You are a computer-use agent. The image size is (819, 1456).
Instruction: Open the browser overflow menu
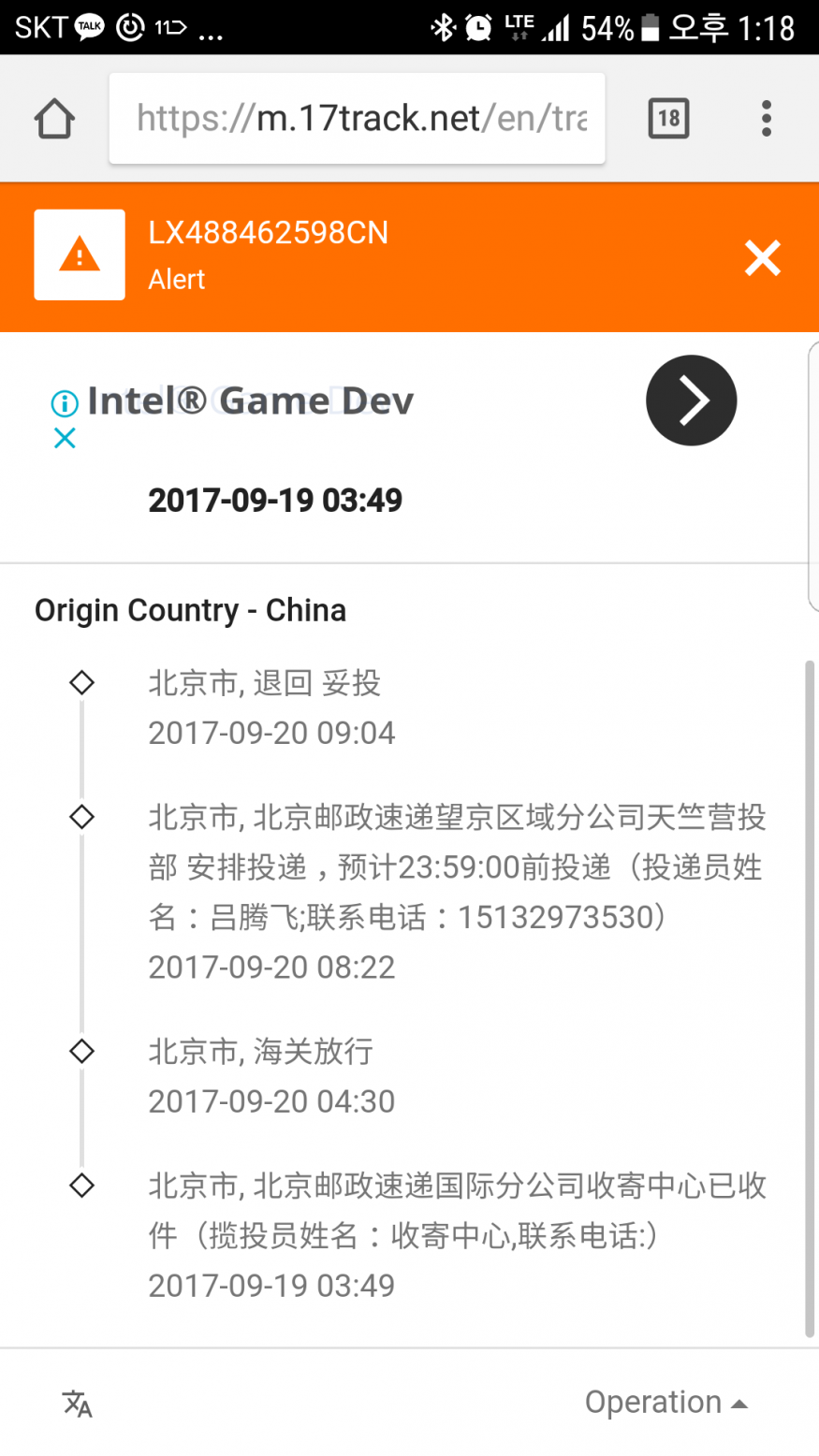pos(766,119)
